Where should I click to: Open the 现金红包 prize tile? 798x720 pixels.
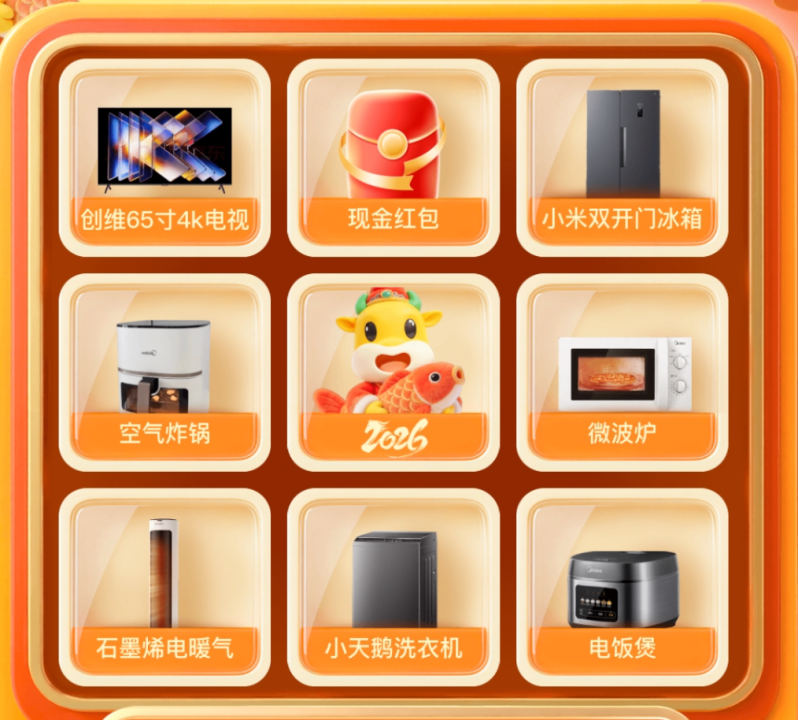click(393, 158)
